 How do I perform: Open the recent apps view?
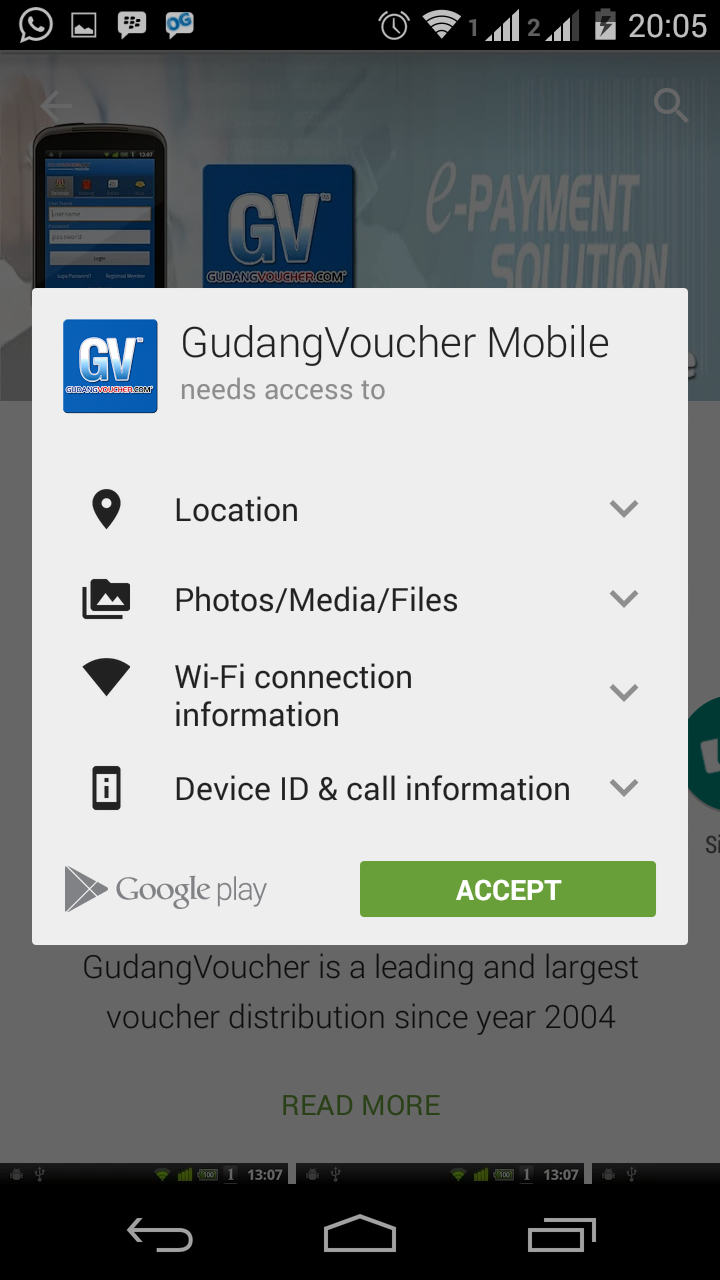(561, 1235)
